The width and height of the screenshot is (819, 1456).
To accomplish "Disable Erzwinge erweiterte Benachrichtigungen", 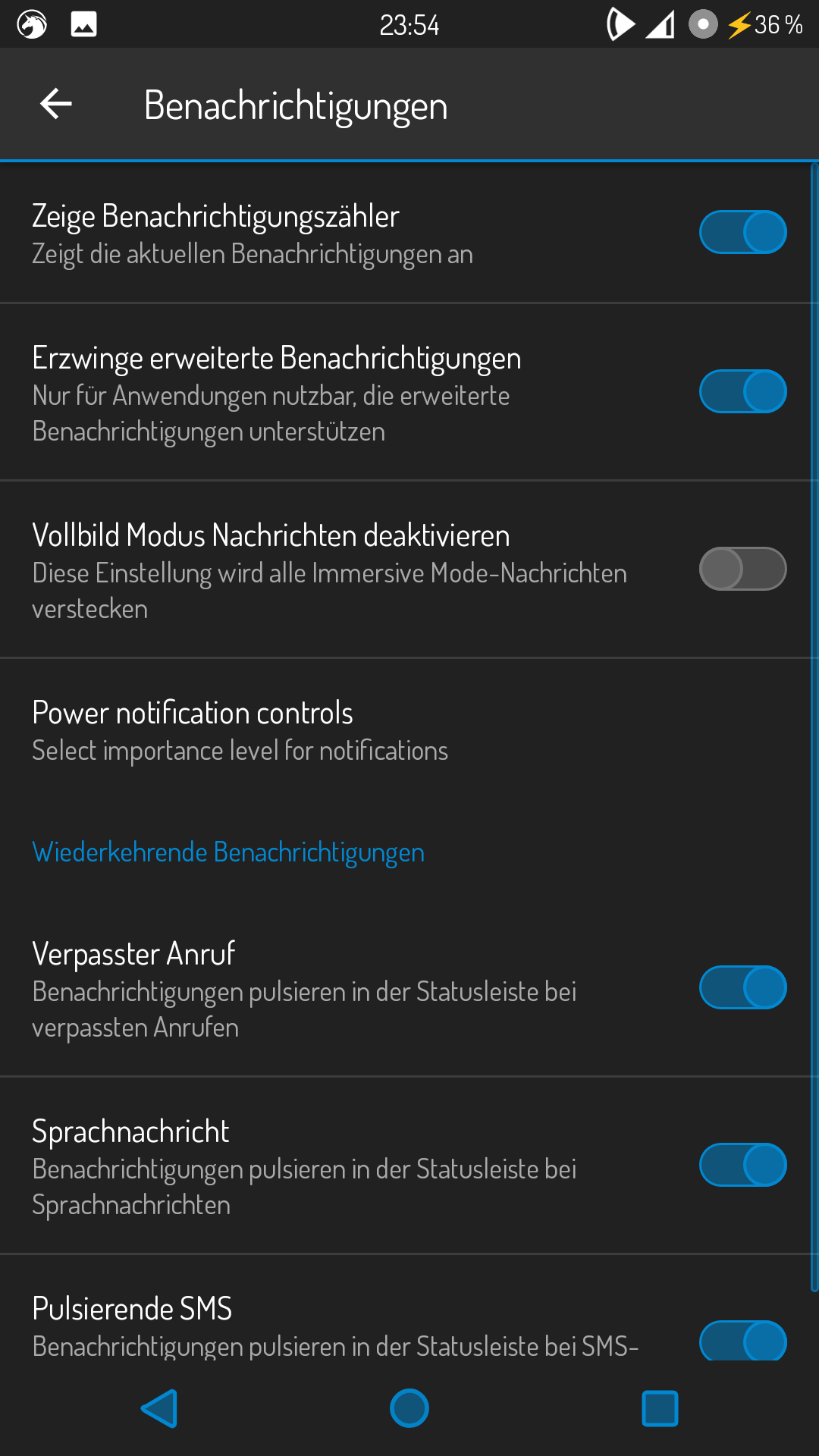I will 742,391.
